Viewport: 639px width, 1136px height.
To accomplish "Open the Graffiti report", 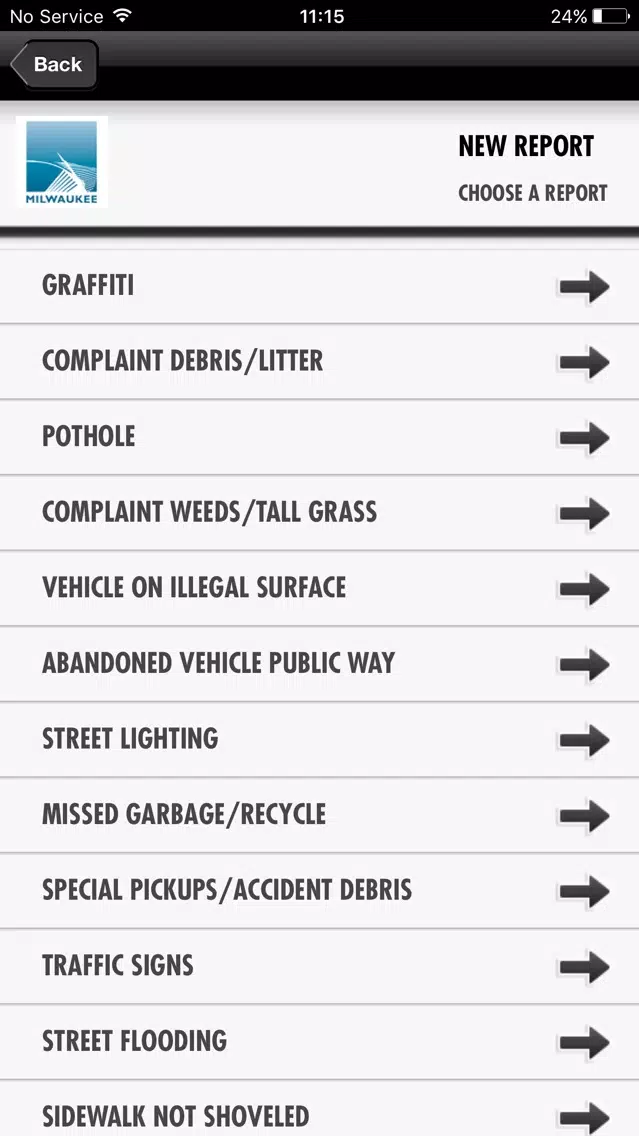I will 320,286.
